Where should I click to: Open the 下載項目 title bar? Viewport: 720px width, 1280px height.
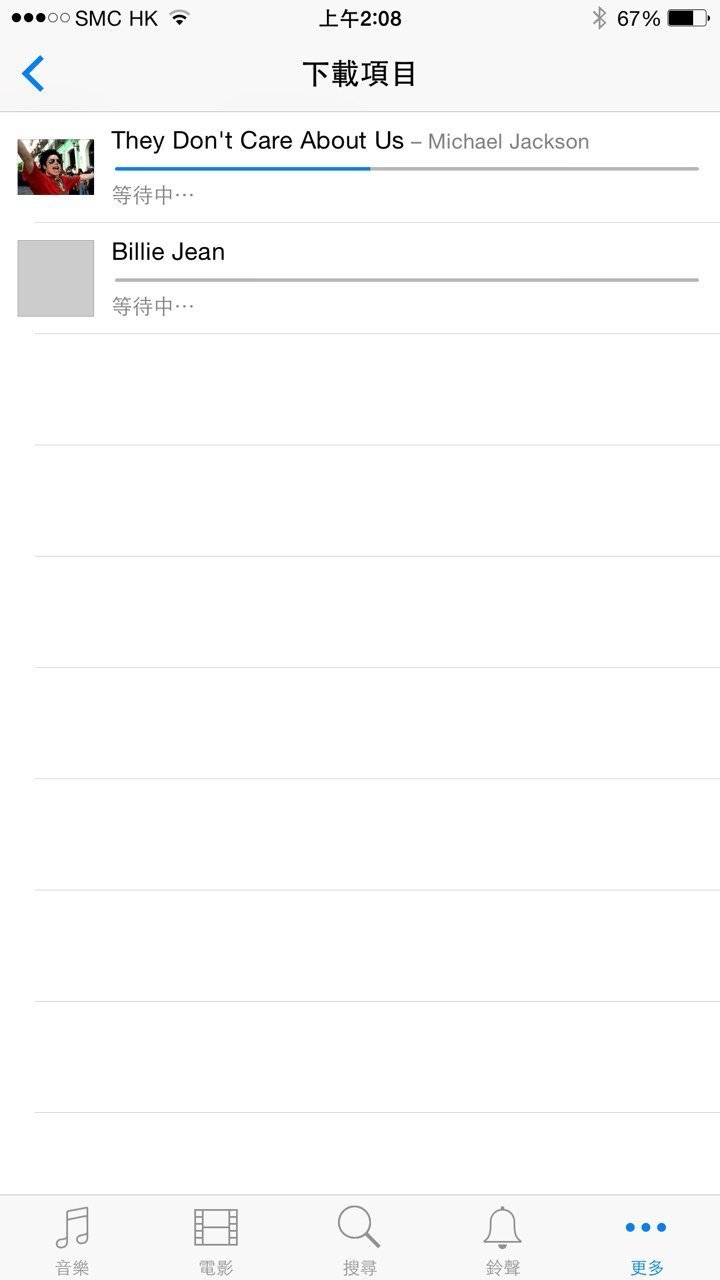tap(358, 74)
